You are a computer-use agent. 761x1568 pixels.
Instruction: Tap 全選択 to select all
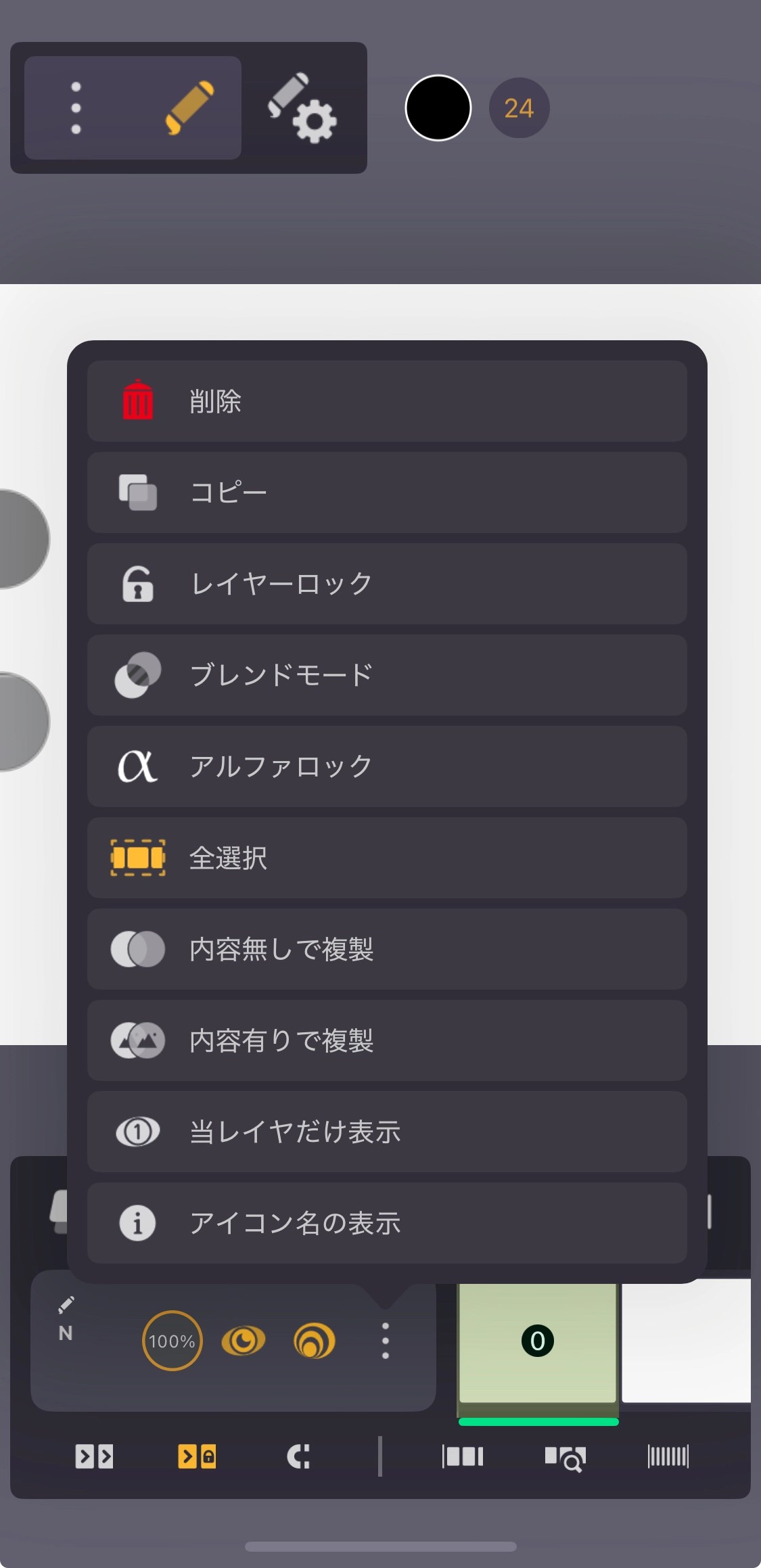coord(387,858)
